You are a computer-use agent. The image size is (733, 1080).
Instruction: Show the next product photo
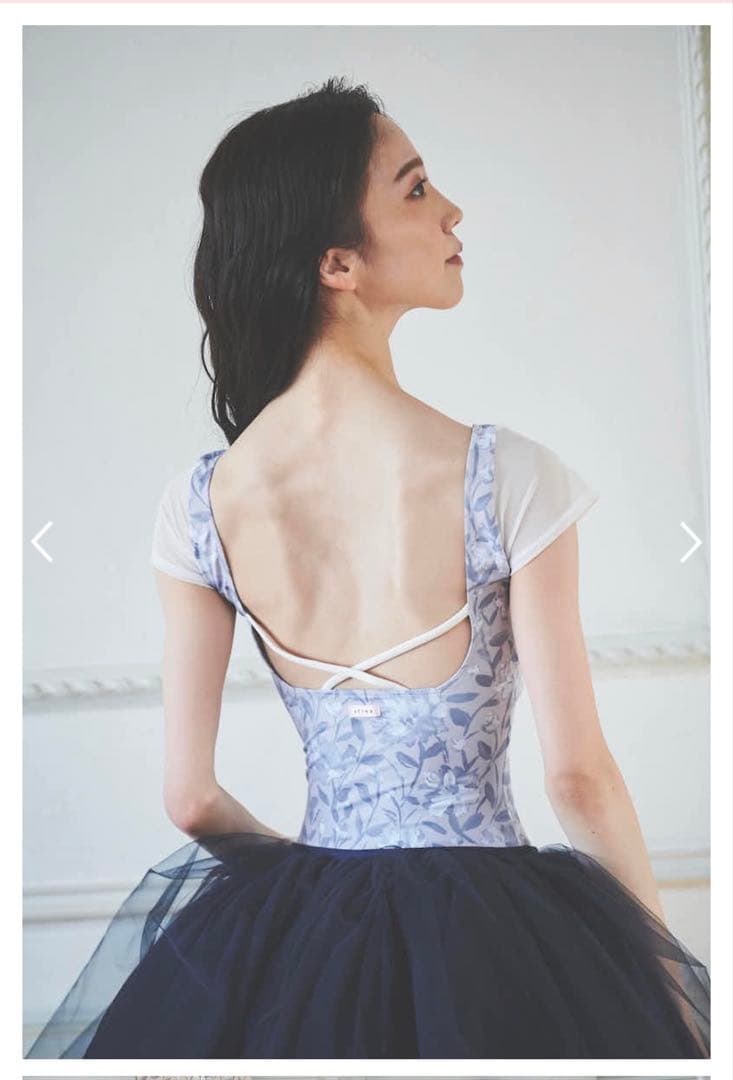pyautogui.click(x=690, y=541)
